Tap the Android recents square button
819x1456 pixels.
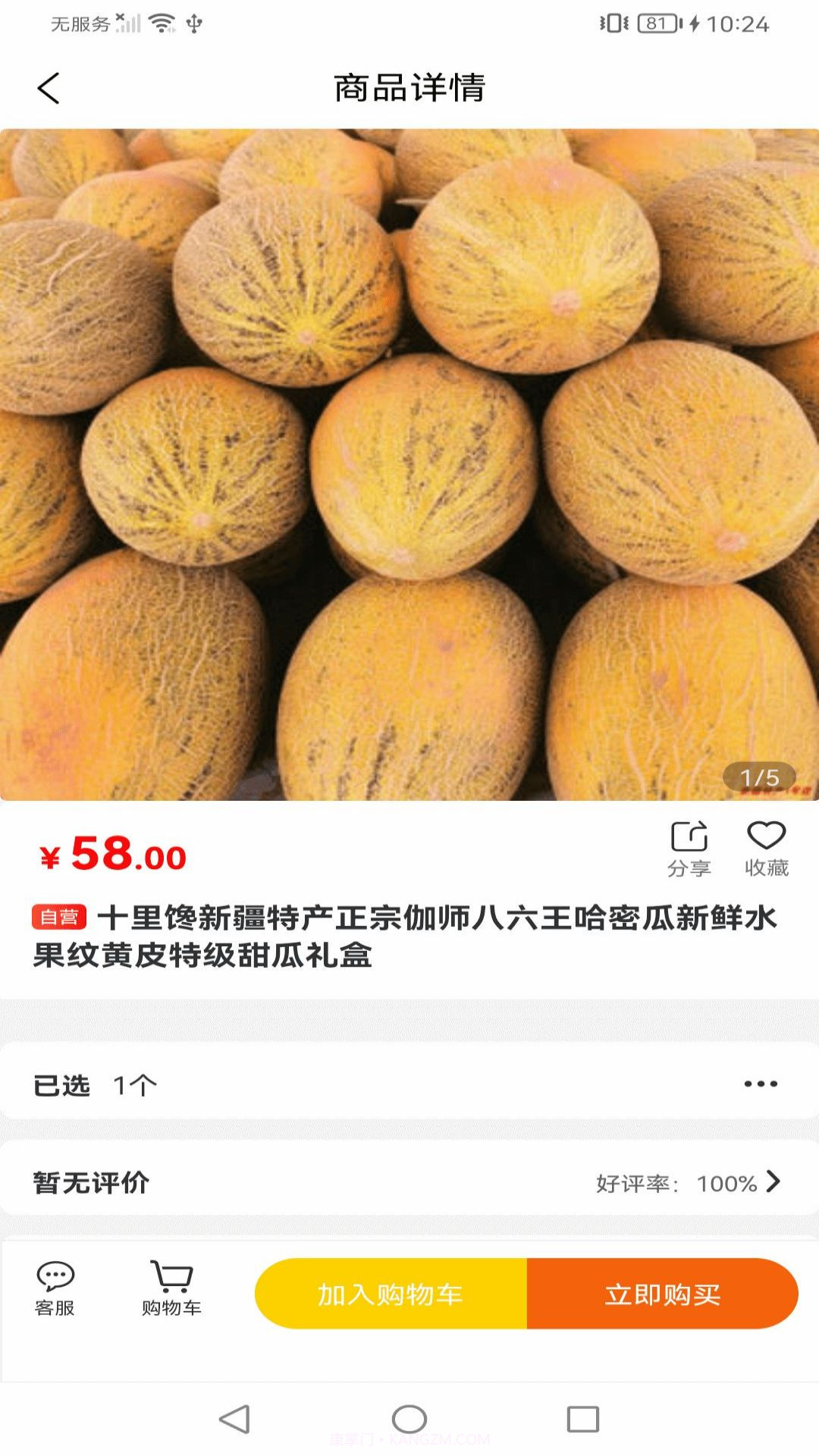click(584, 1418)
